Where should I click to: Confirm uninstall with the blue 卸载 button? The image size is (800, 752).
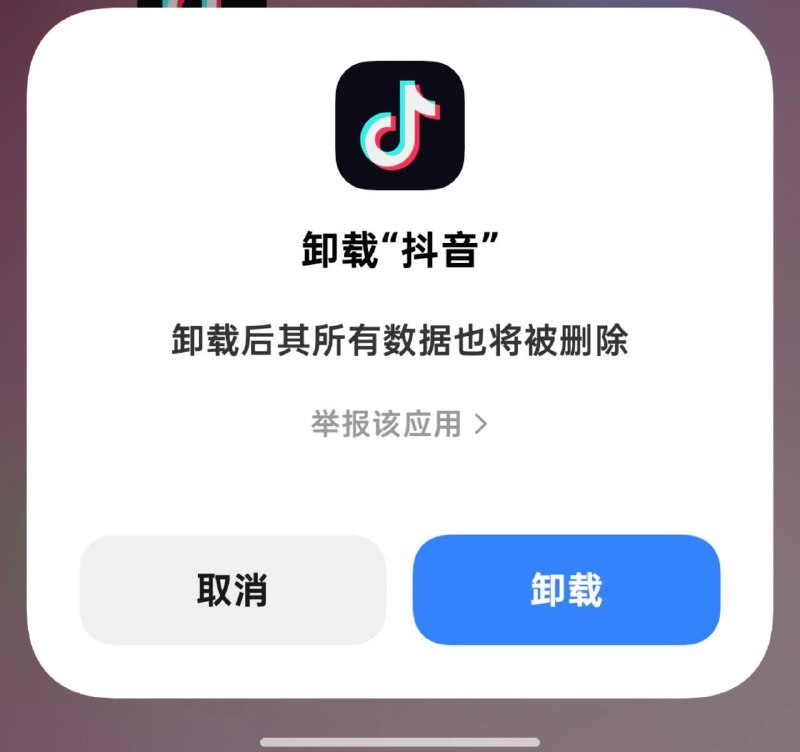[x=566, y=590]
